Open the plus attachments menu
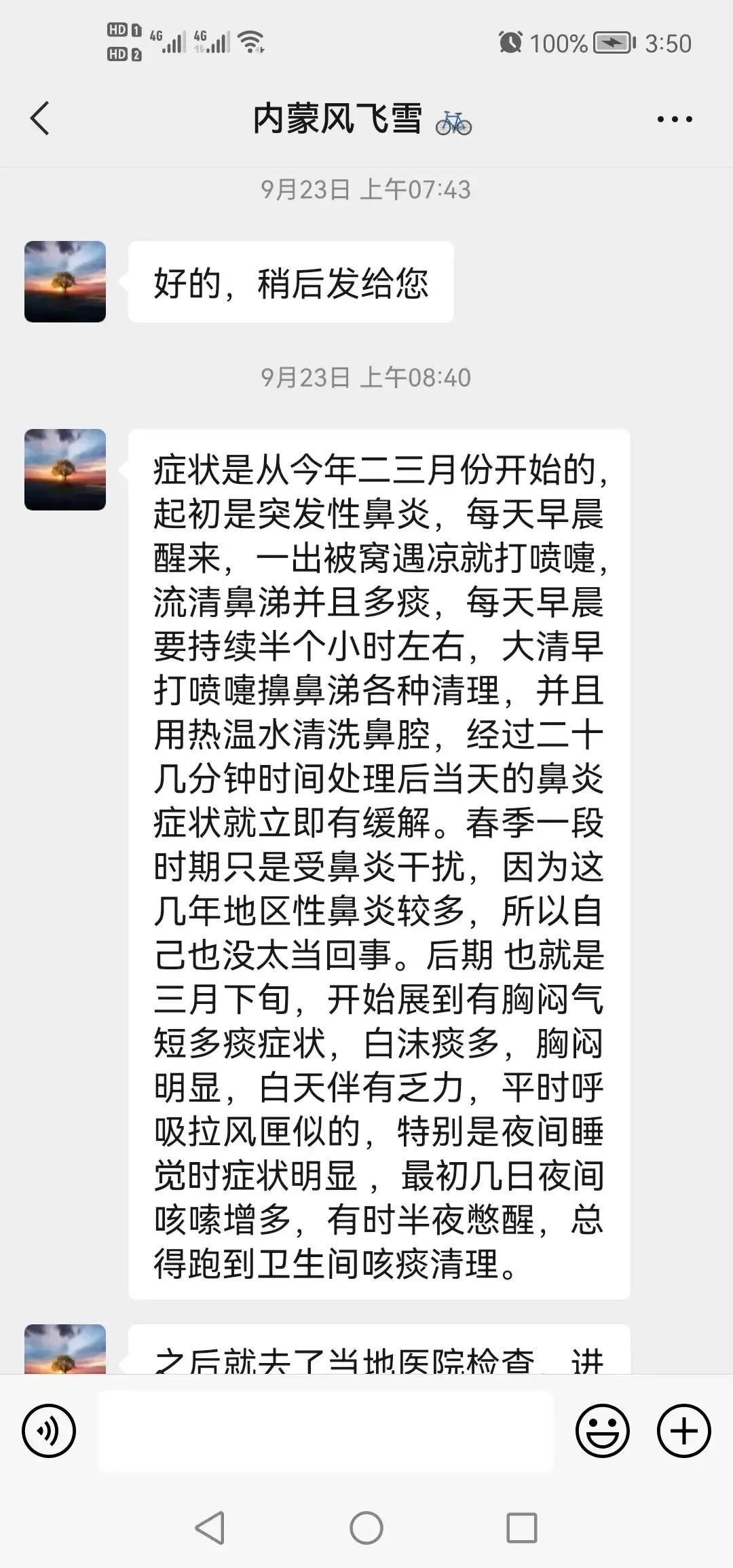 pos(683,1430)
